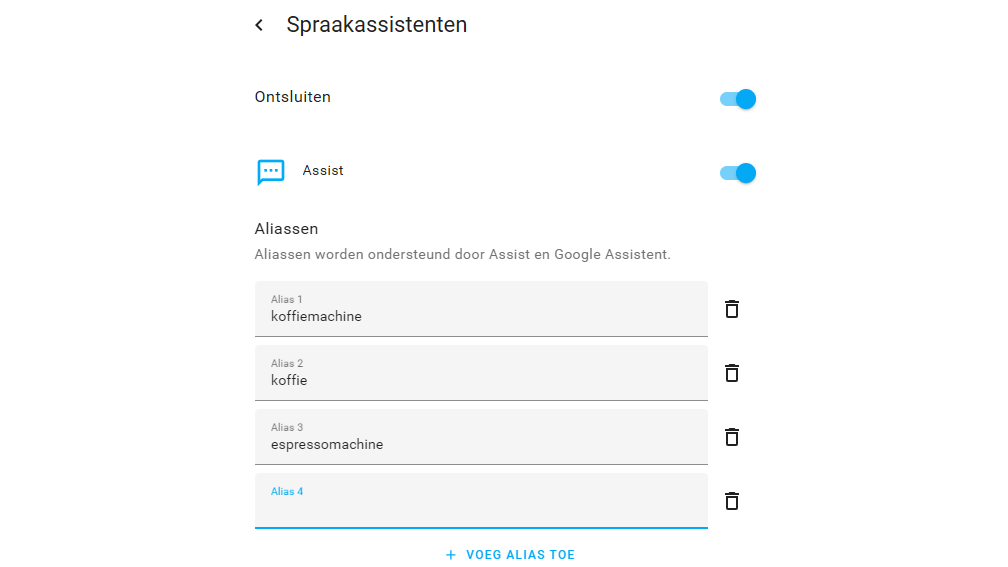
Task: Tap Voeg alias toe
Action: 510,555
